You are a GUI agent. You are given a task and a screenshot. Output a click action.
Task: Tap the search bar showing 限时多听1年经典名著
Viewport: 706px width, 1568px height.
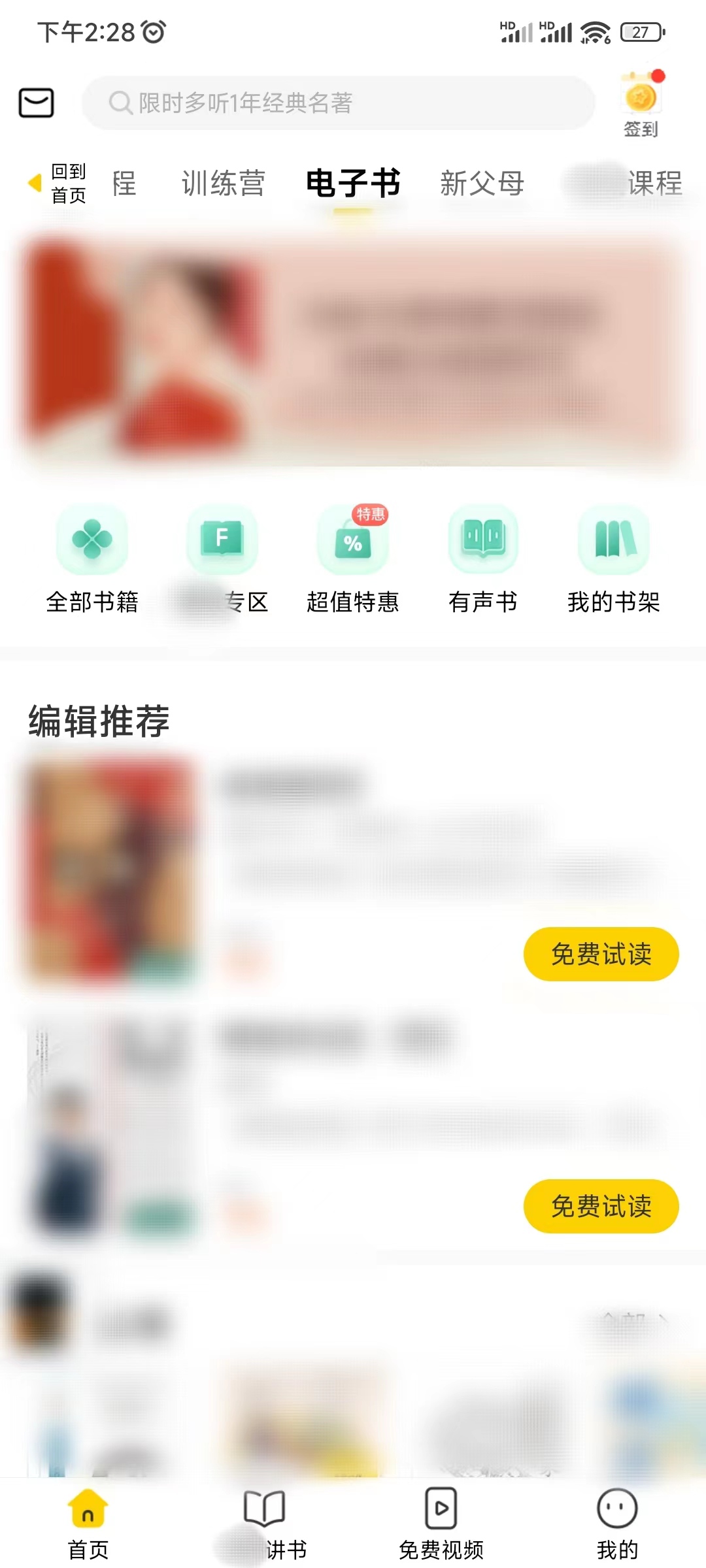(x=337, y=103)
